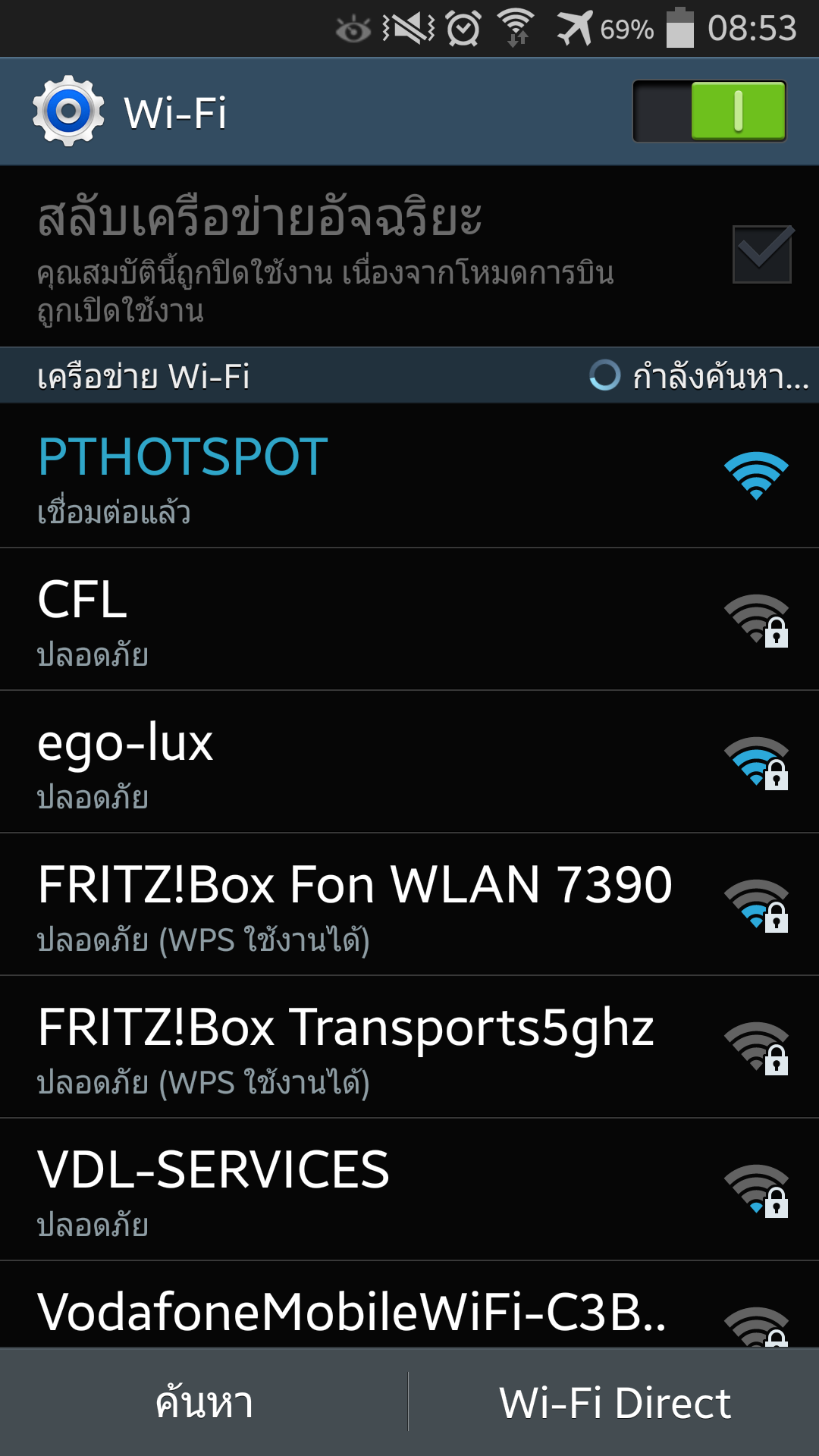819x1456 pixels.
Task: Tap the ค้นหา scan button
Action: 204,1402
